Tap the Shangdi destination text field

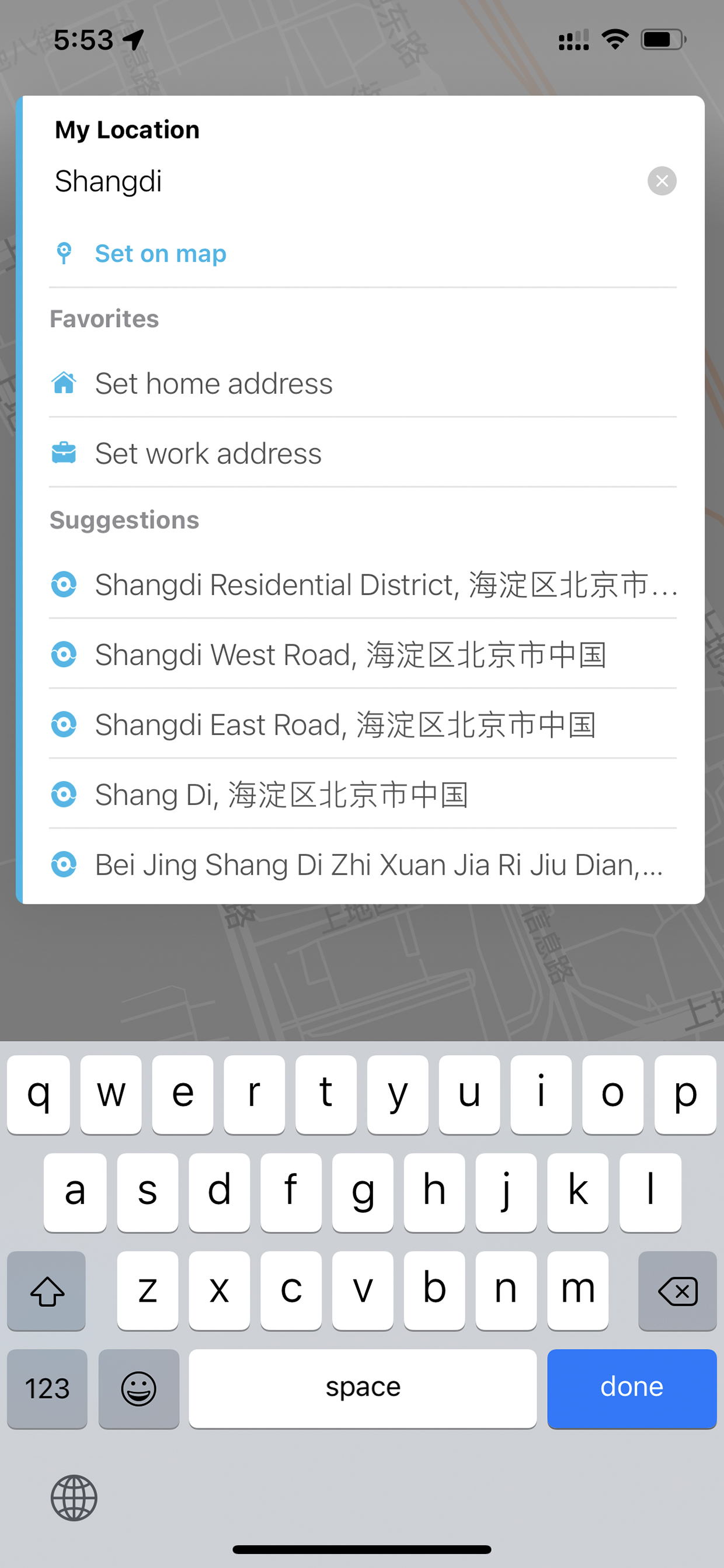click(x=347, y=181)
